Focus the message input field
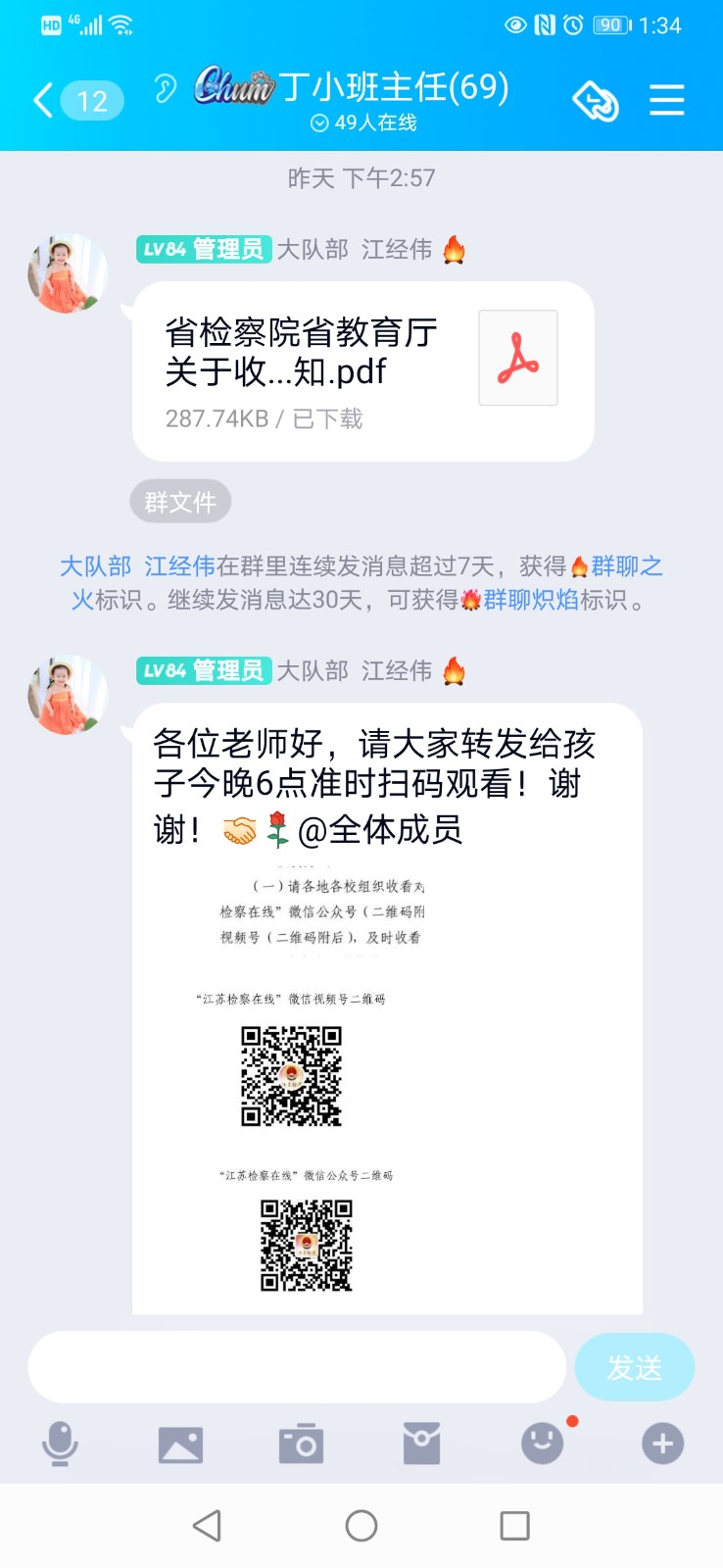 [x=297, y=1367]
